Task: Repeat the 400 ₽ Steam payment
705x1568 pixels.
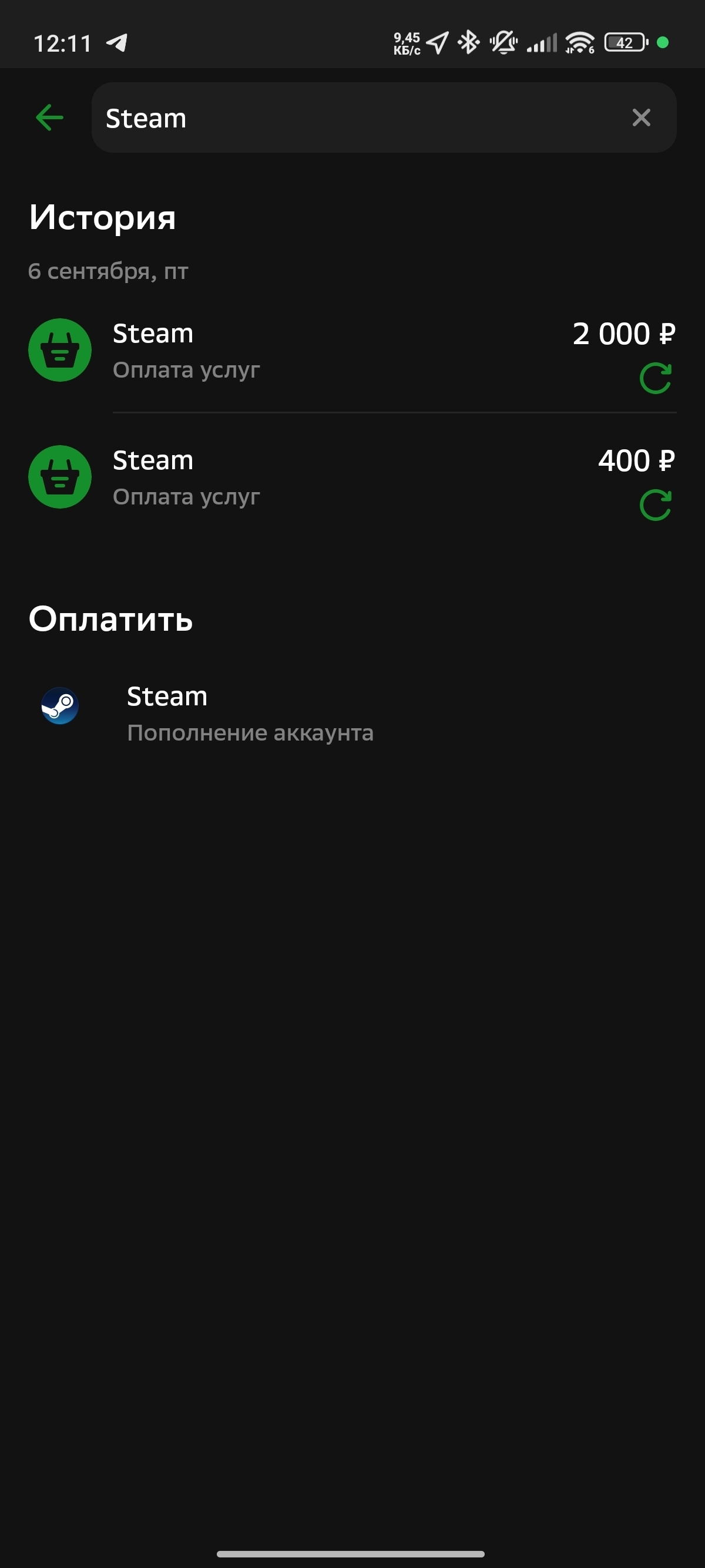Action: pyautogui.click(x=655, y=505)
